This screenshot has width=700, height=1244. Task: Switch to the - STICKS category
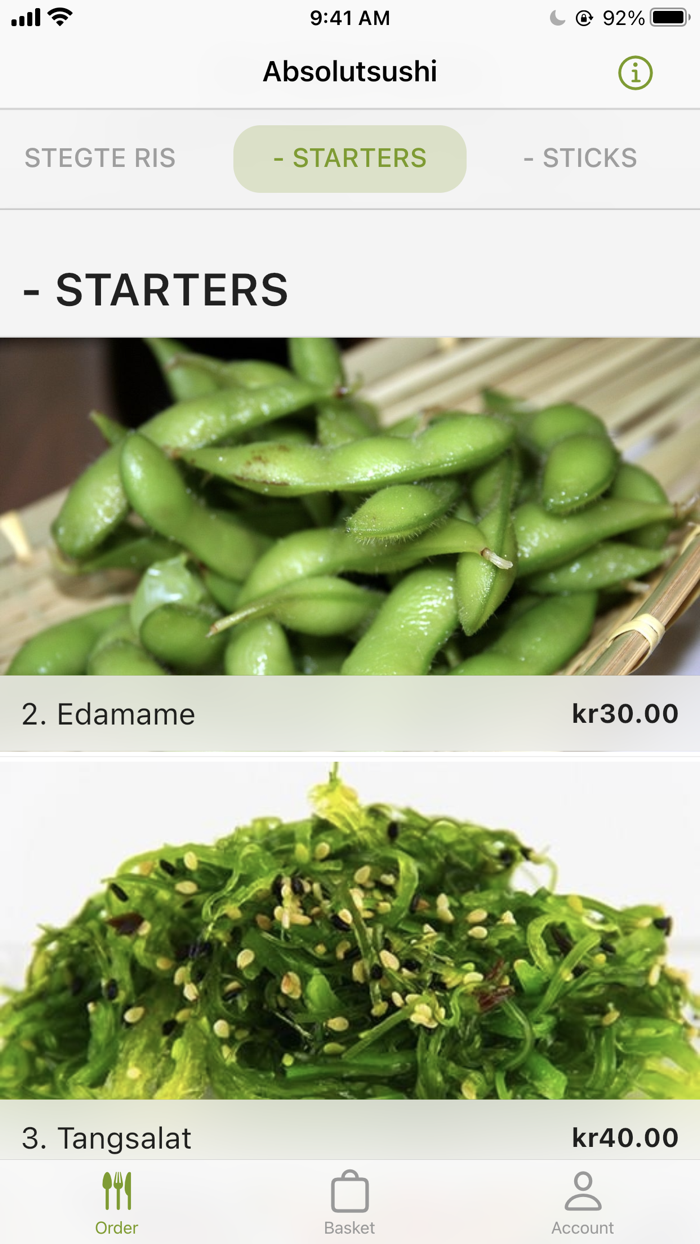pos(580,158)
